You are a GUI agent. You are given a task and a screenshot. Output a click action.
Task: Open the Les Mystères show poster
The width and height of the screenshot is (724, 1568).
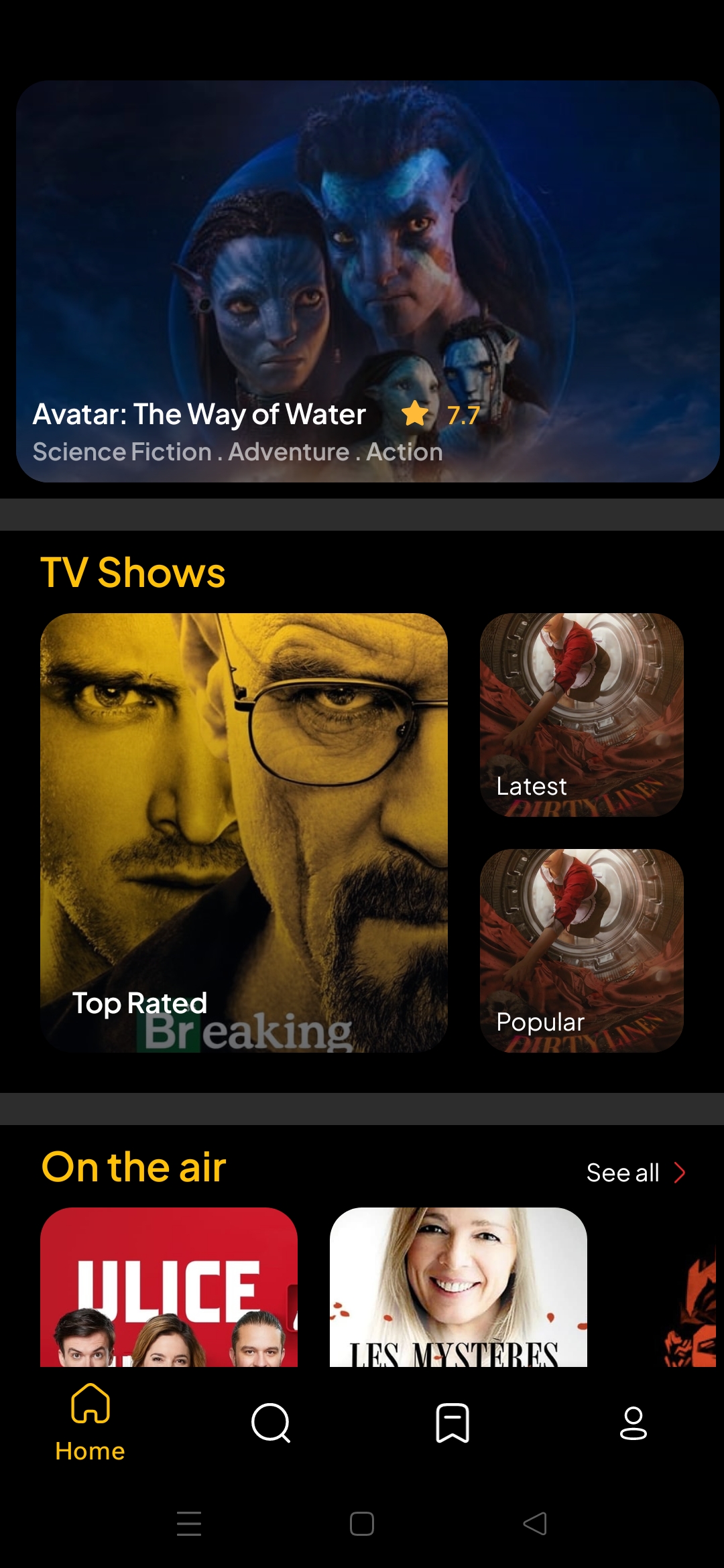point(459,1287)
